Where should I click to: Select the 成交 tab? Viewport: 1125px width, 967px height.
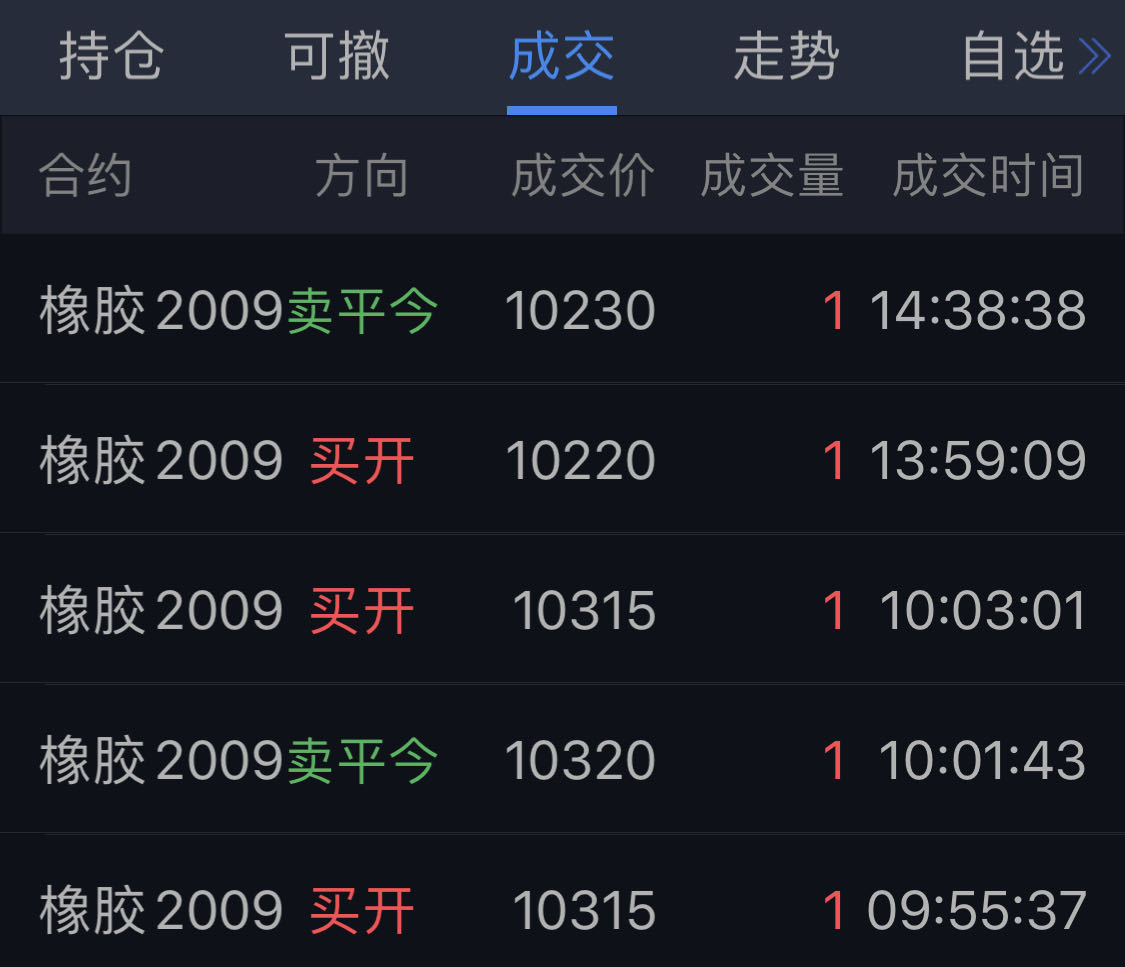(561, 57)
